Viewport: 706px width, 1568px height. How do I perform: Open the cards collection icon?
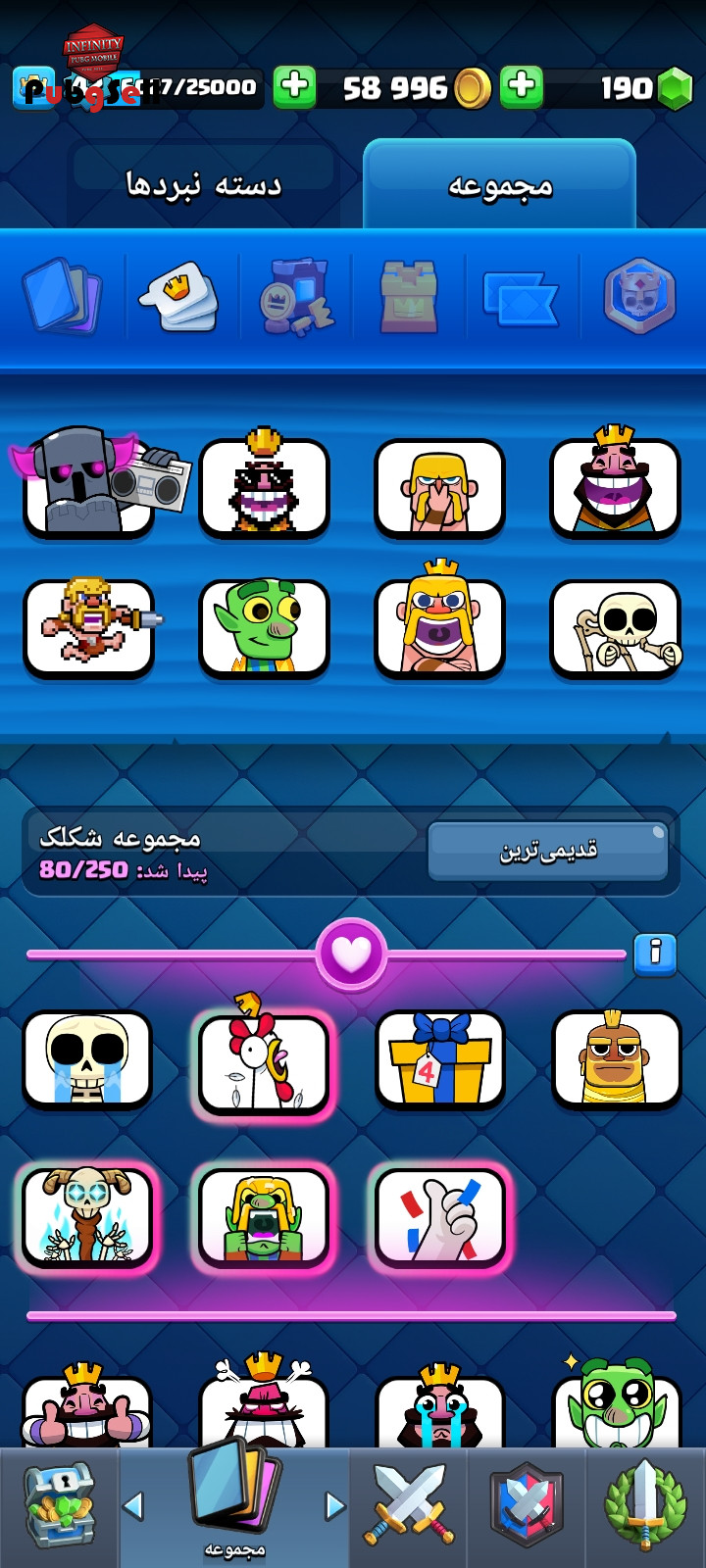click(x=63, y=295)
